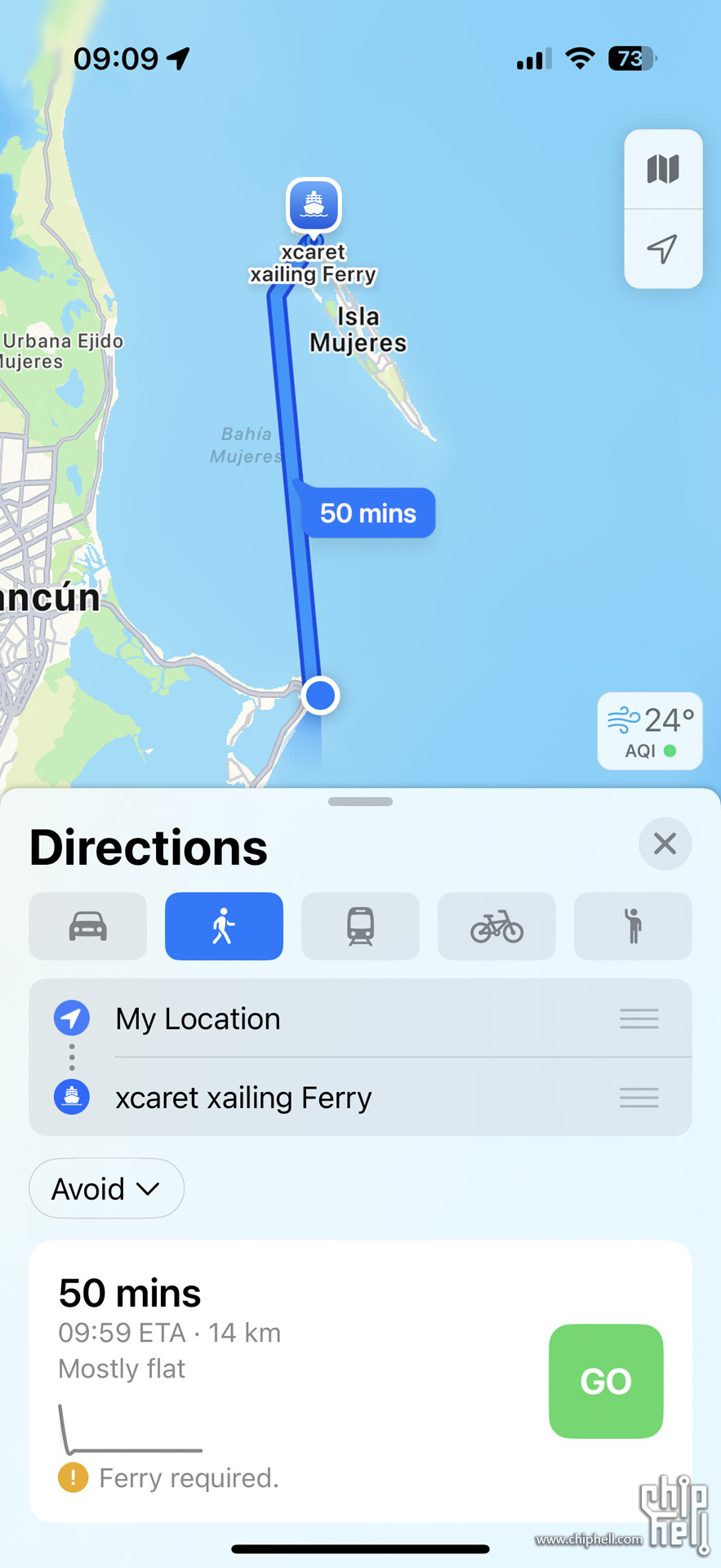
Task: Close the Directions panel
Action: tap(665, 844)
